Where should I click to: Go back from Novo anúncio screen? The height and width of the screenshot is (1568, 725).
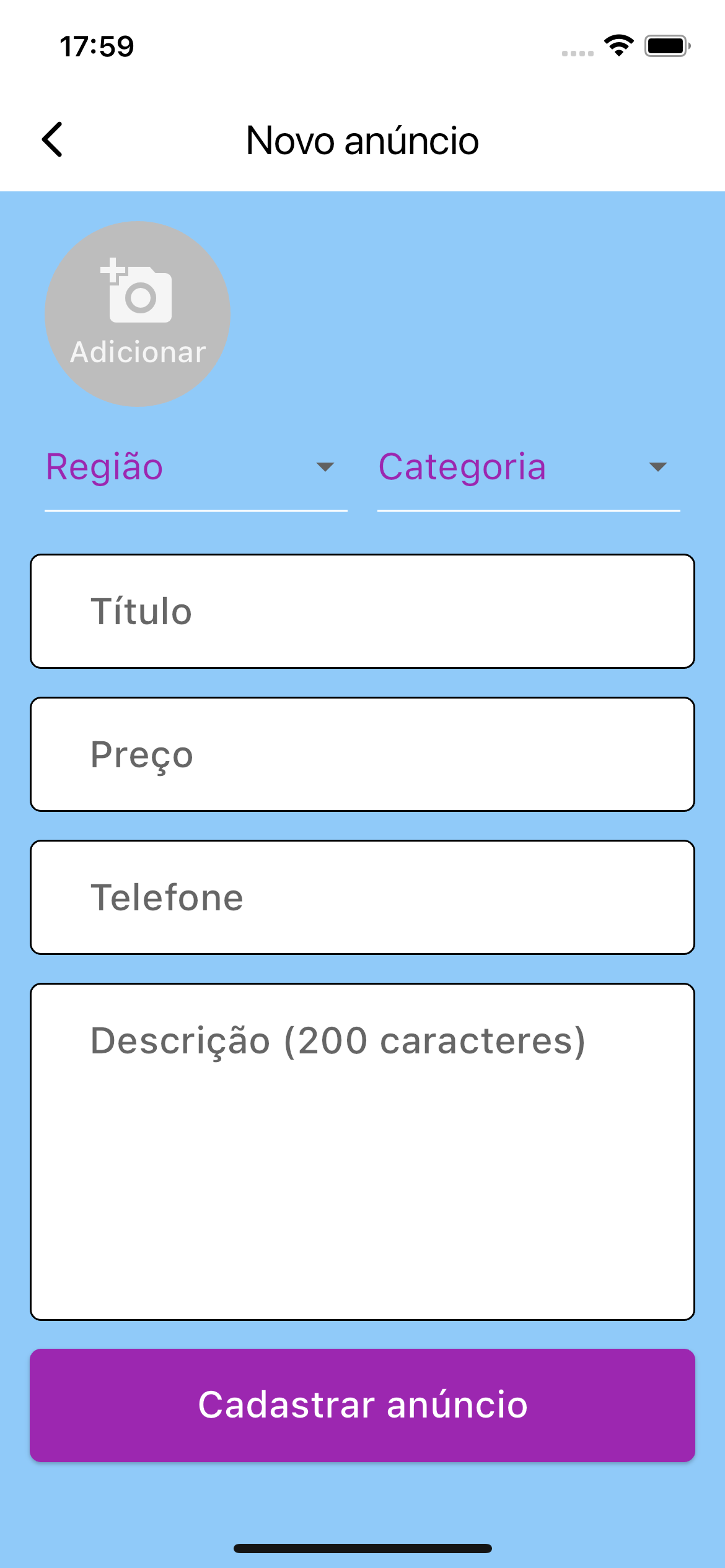tap(53, 139)
